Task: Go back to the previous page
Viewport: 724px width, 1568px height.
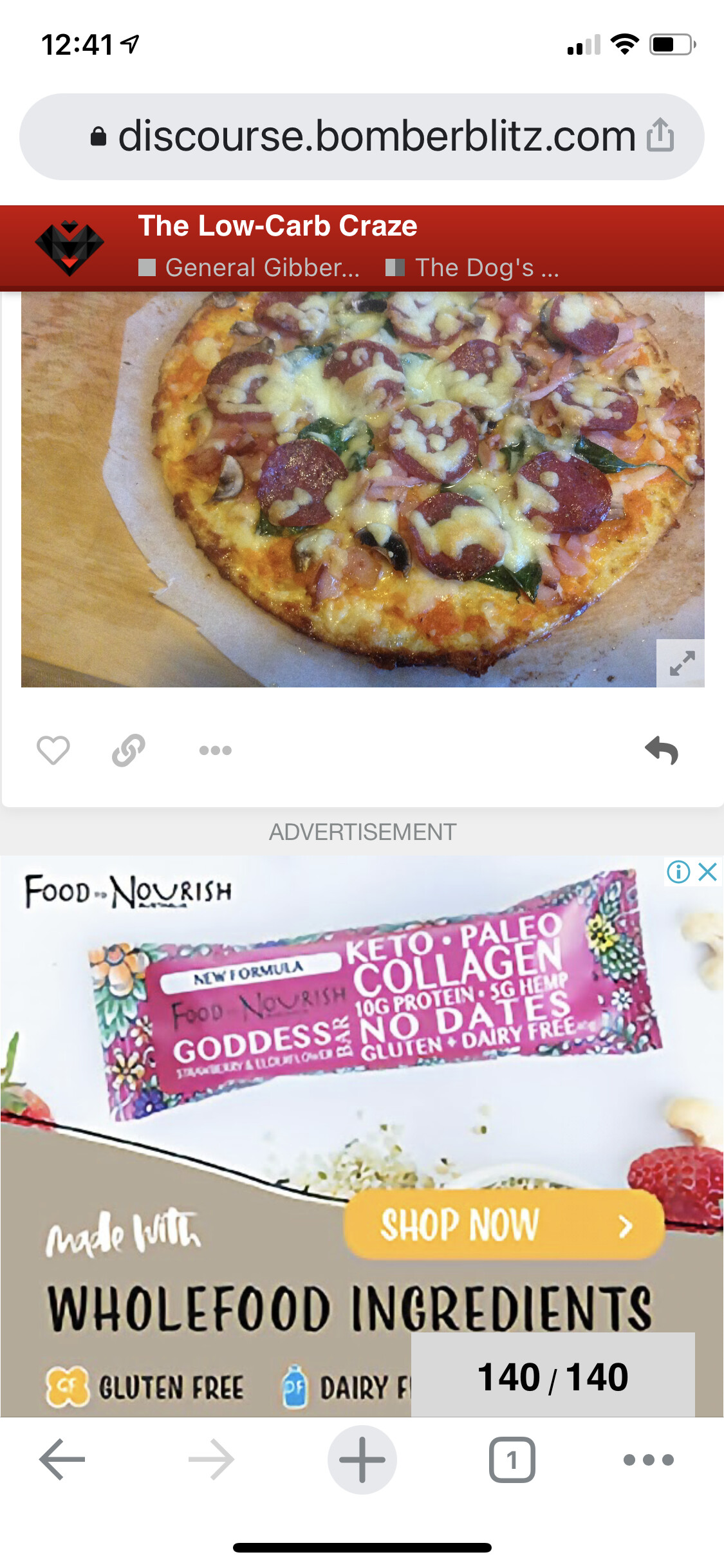Action: (62, 1459)
